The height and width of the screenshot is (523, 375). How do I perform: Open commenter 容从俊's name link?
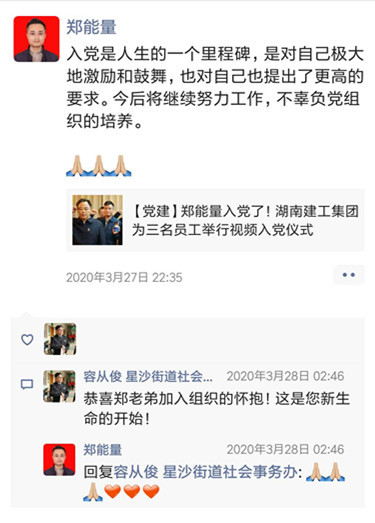(x=148, y=377)
